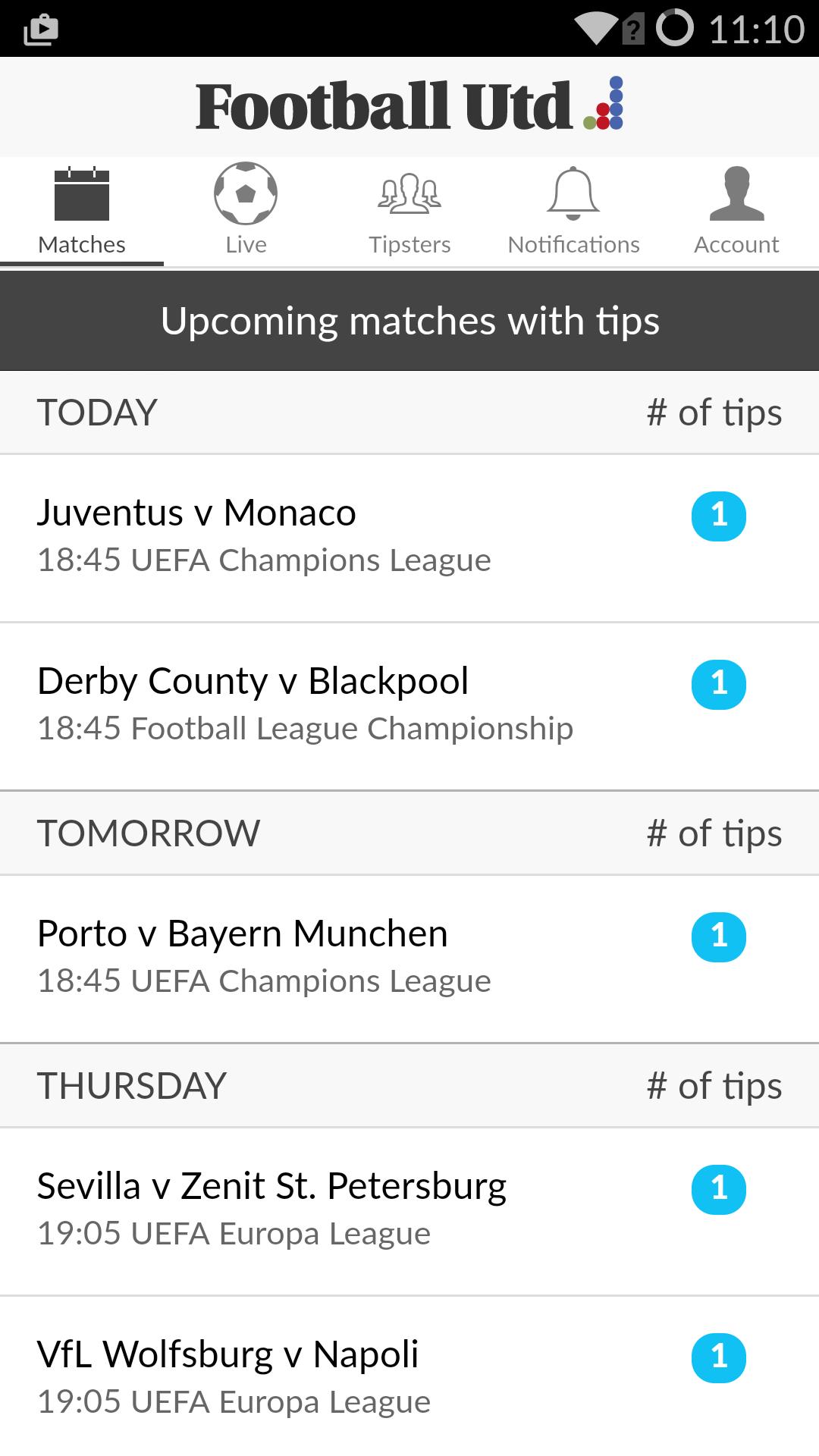Switch to the Live tab
This screenshot has width=819, height=1456.
[x=245, y=211]
